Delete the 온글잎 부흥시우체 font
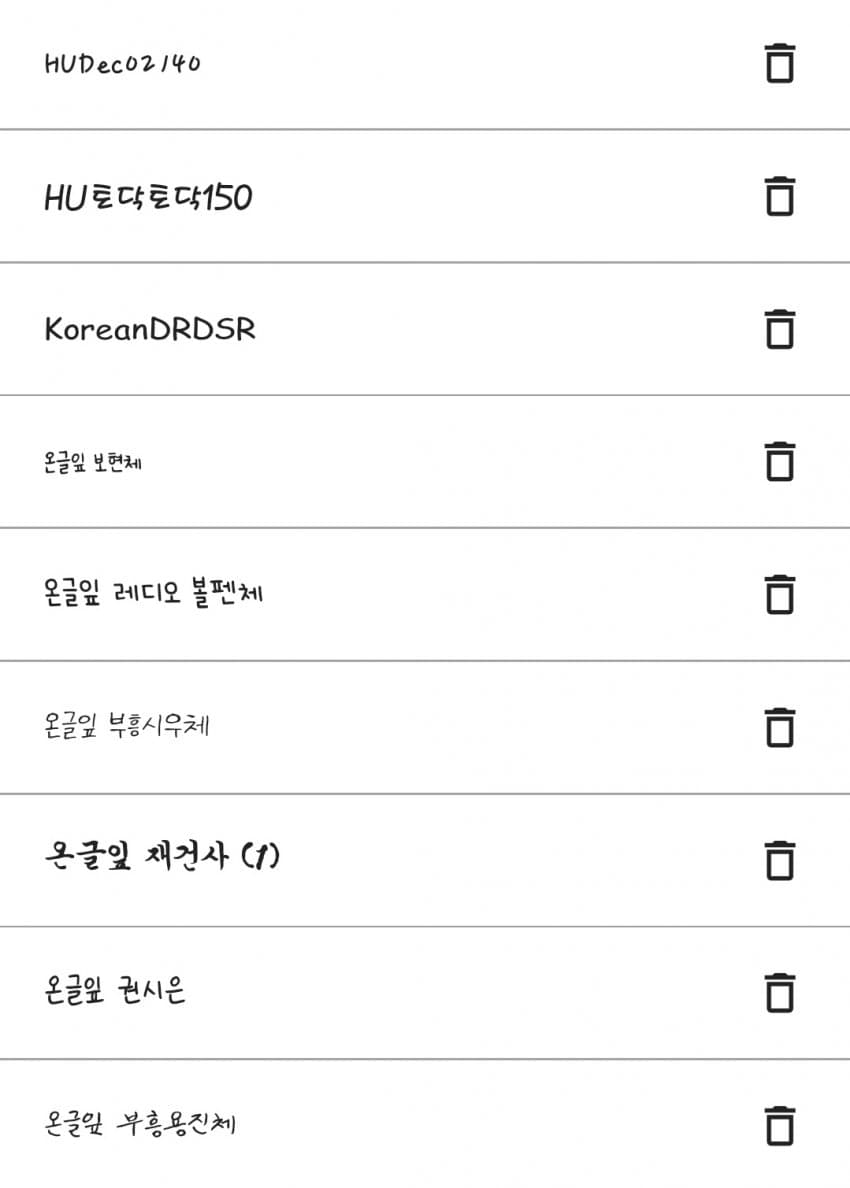850x1188 pixels. 779,727
